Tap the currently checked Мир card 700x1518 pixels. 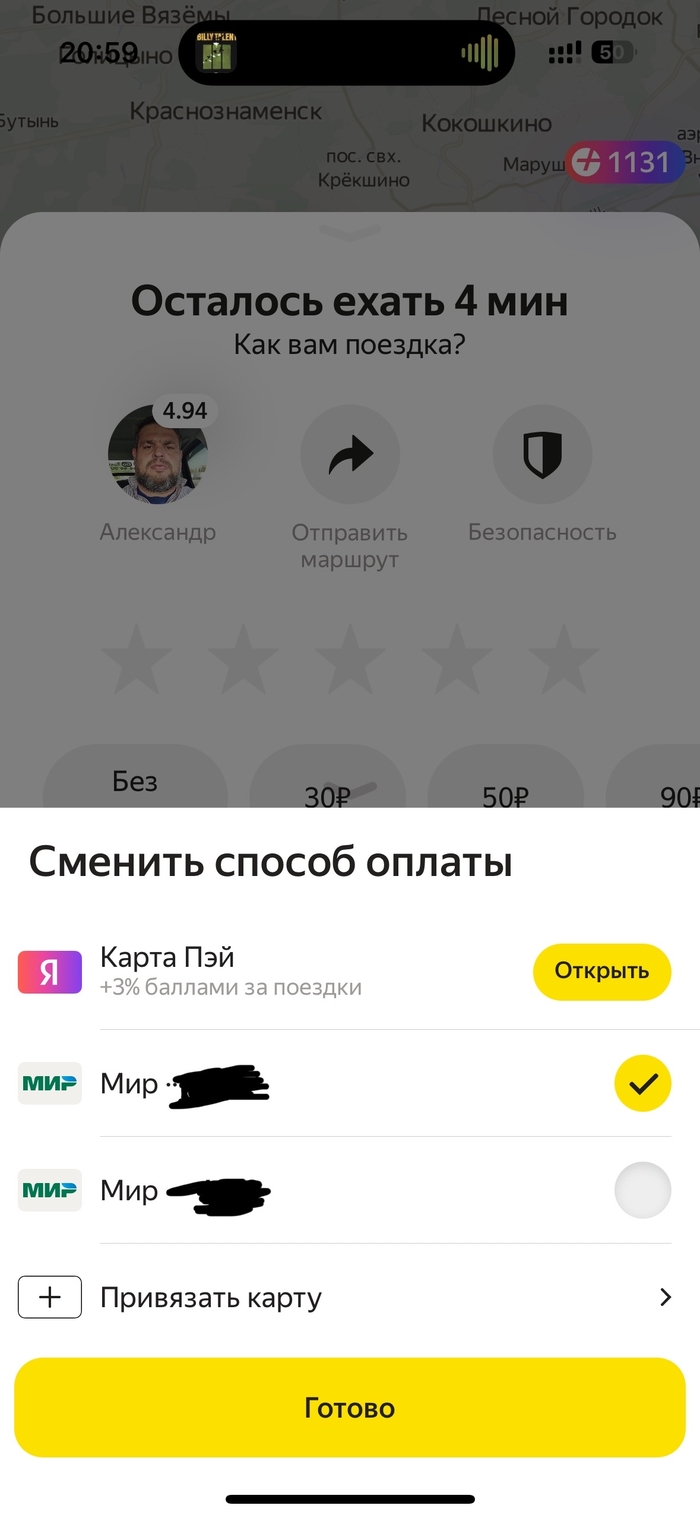[x=642, y=1083]
